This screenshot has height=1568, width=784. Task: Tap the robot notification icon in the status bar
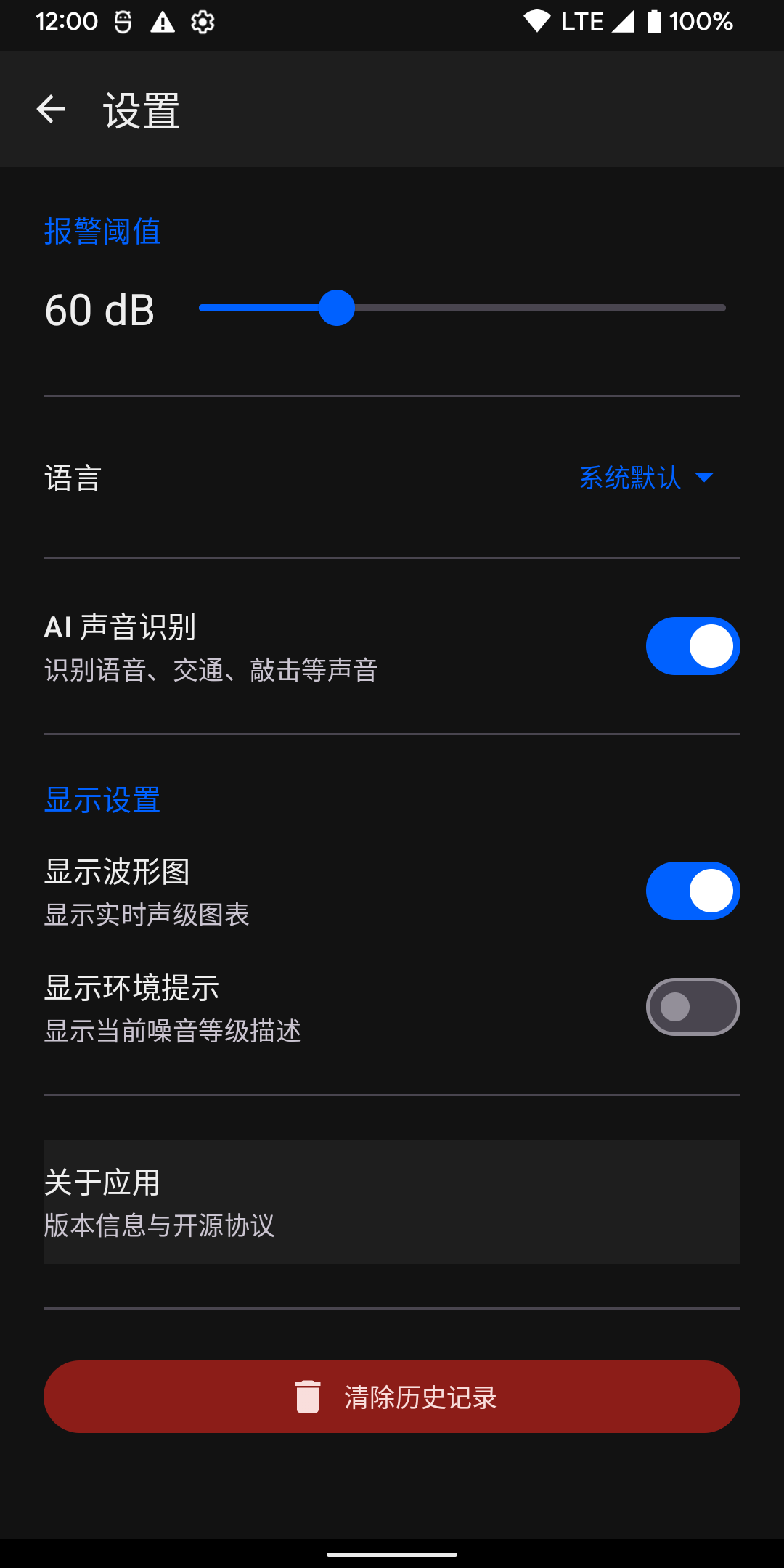(121, 22)
